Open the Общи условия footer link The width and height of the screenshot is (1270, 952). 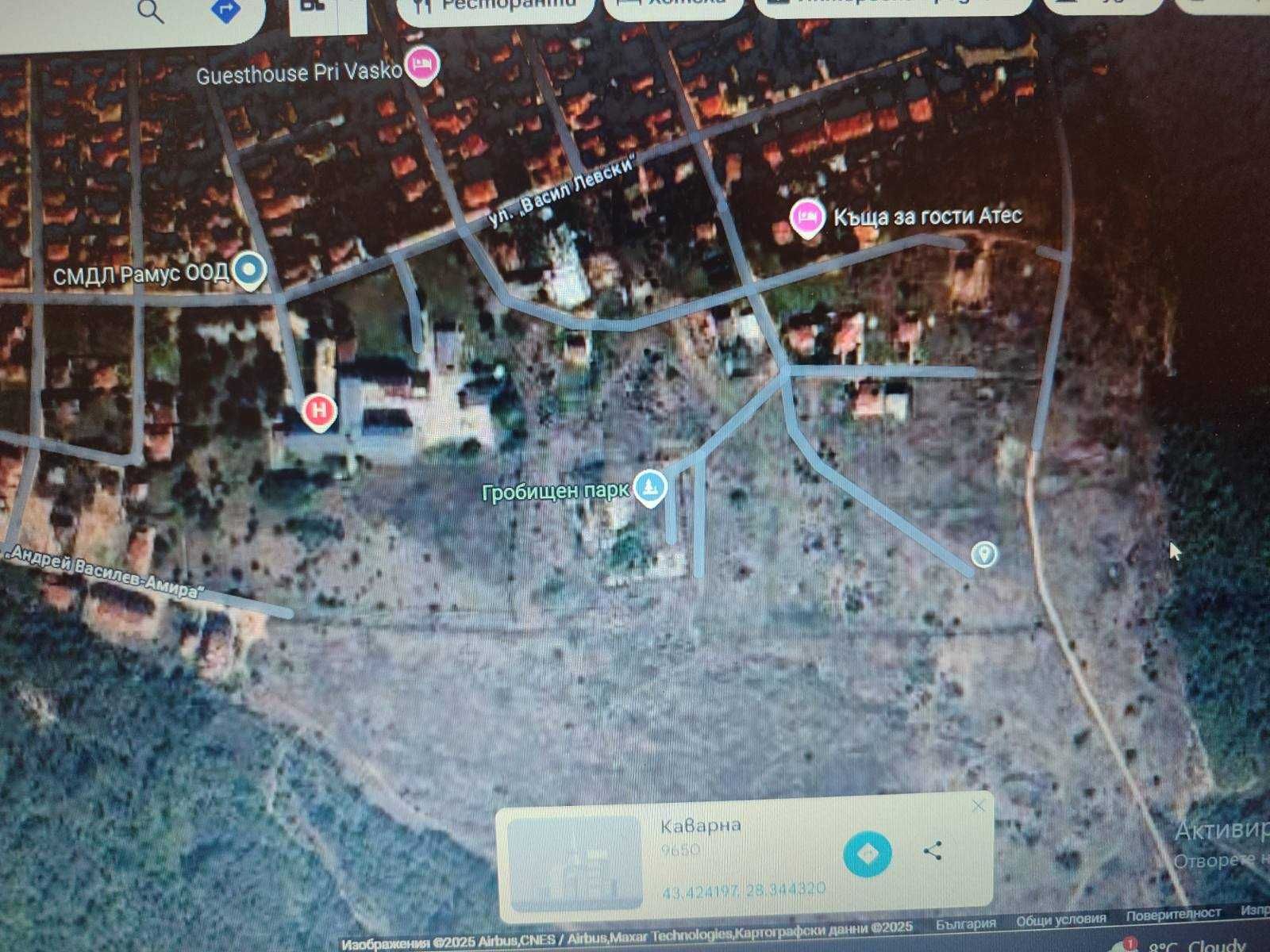click(1060, 920)
